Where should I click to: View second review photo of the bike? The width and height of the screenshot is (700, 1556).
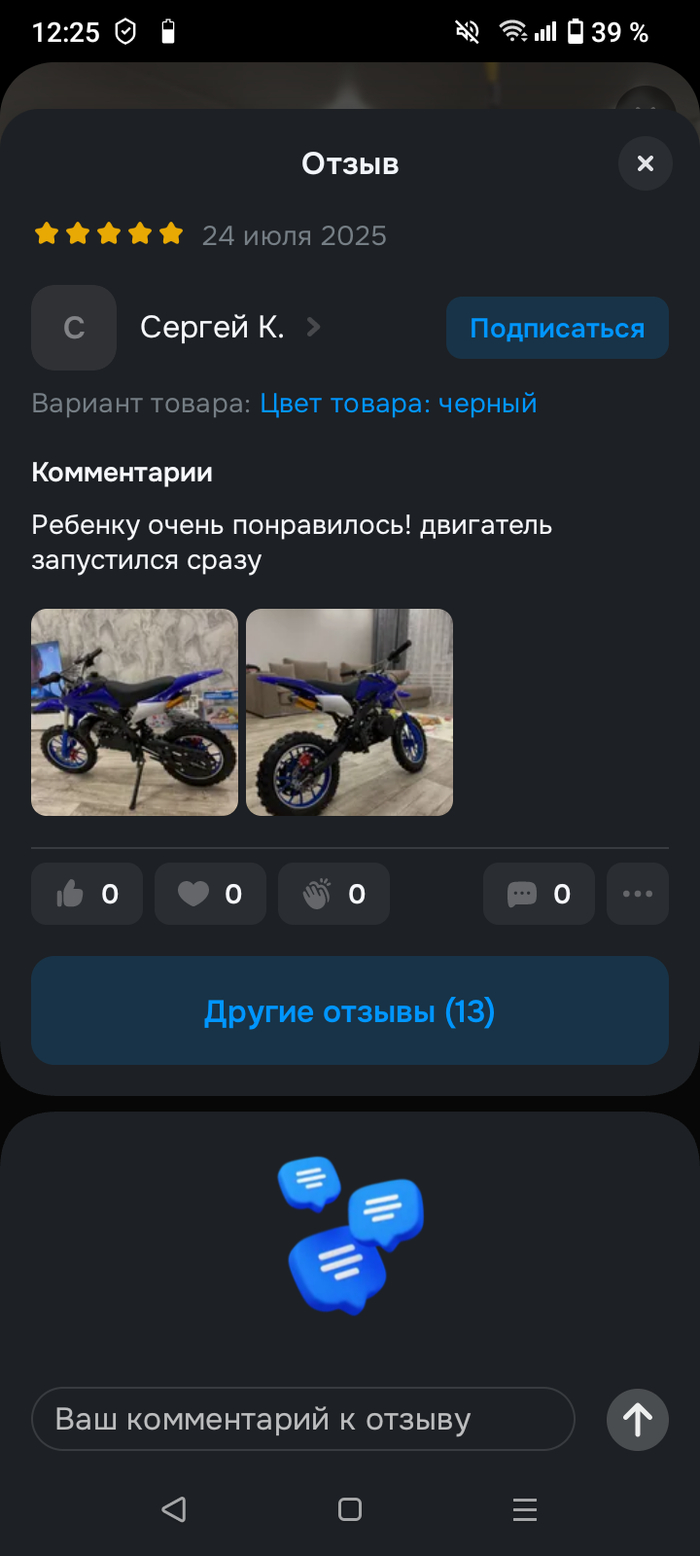point(349,712)
